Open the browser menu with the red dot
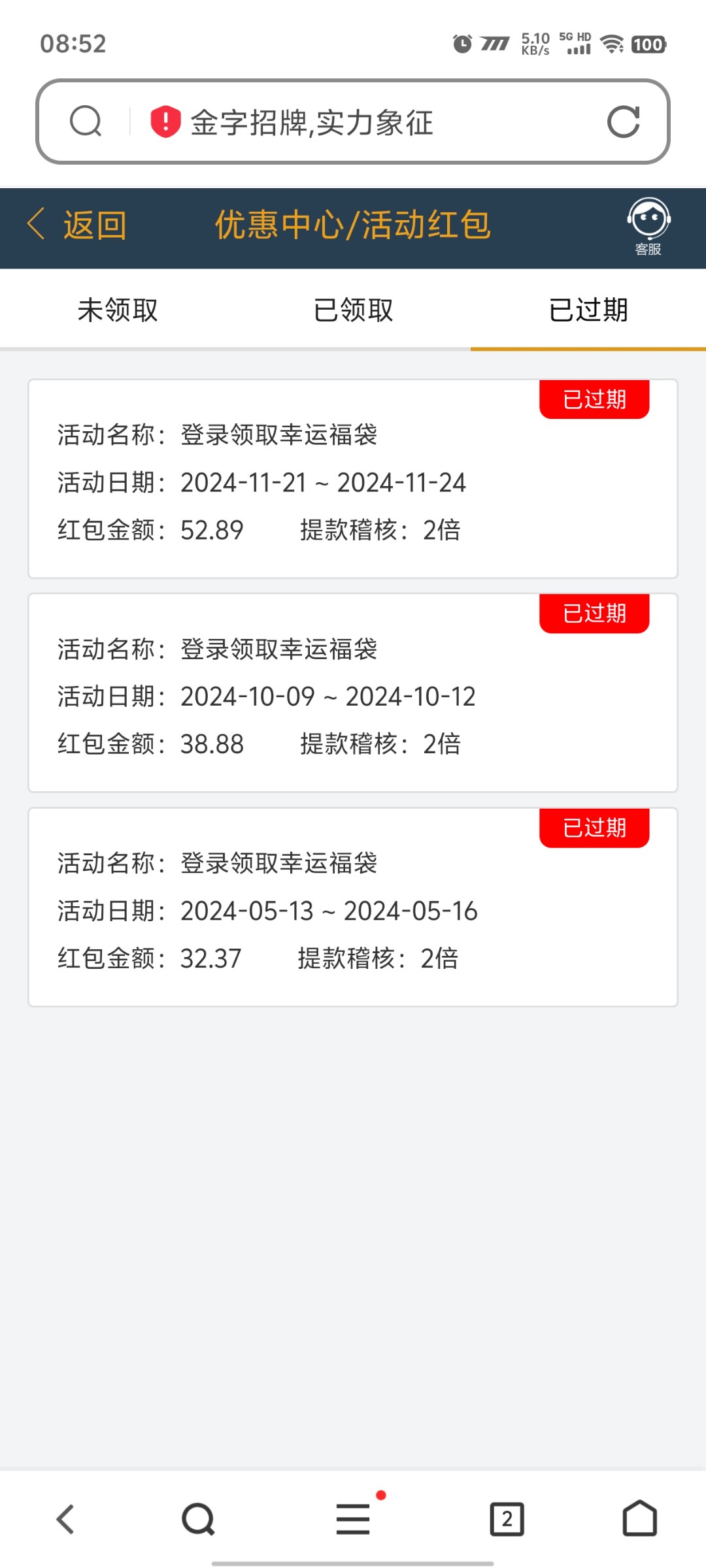This screenshot has width=706, height=1568. (x=353, y=1518)
